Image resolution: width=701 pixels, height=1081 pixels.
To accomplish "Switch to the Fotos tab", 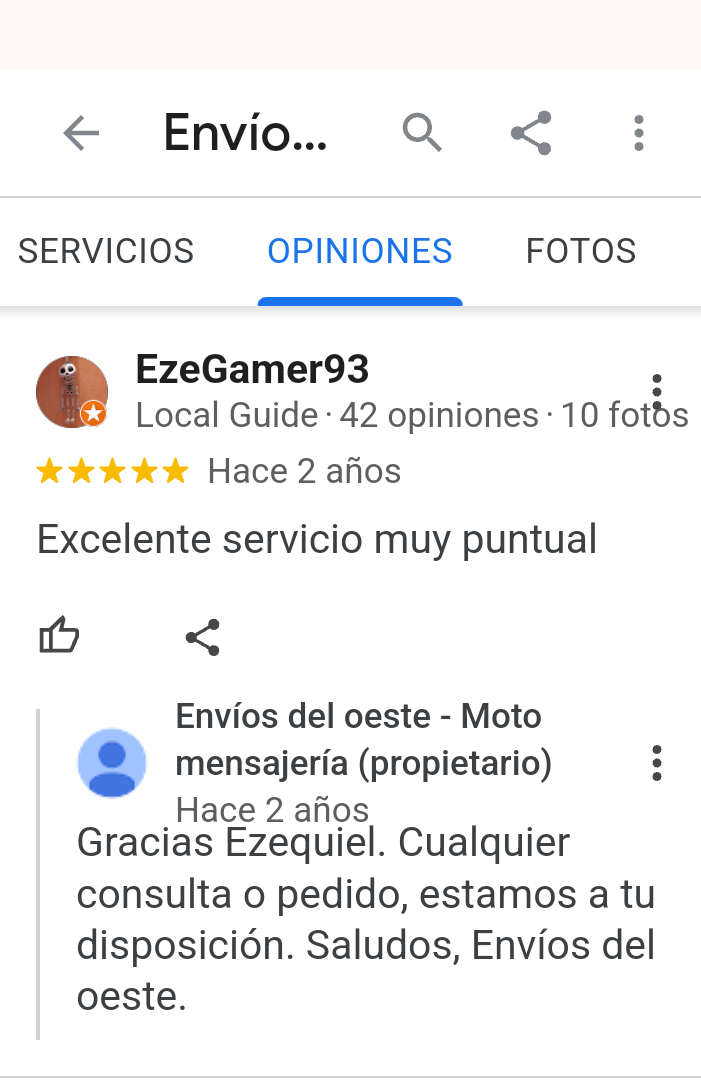I will tap(581, 251).
